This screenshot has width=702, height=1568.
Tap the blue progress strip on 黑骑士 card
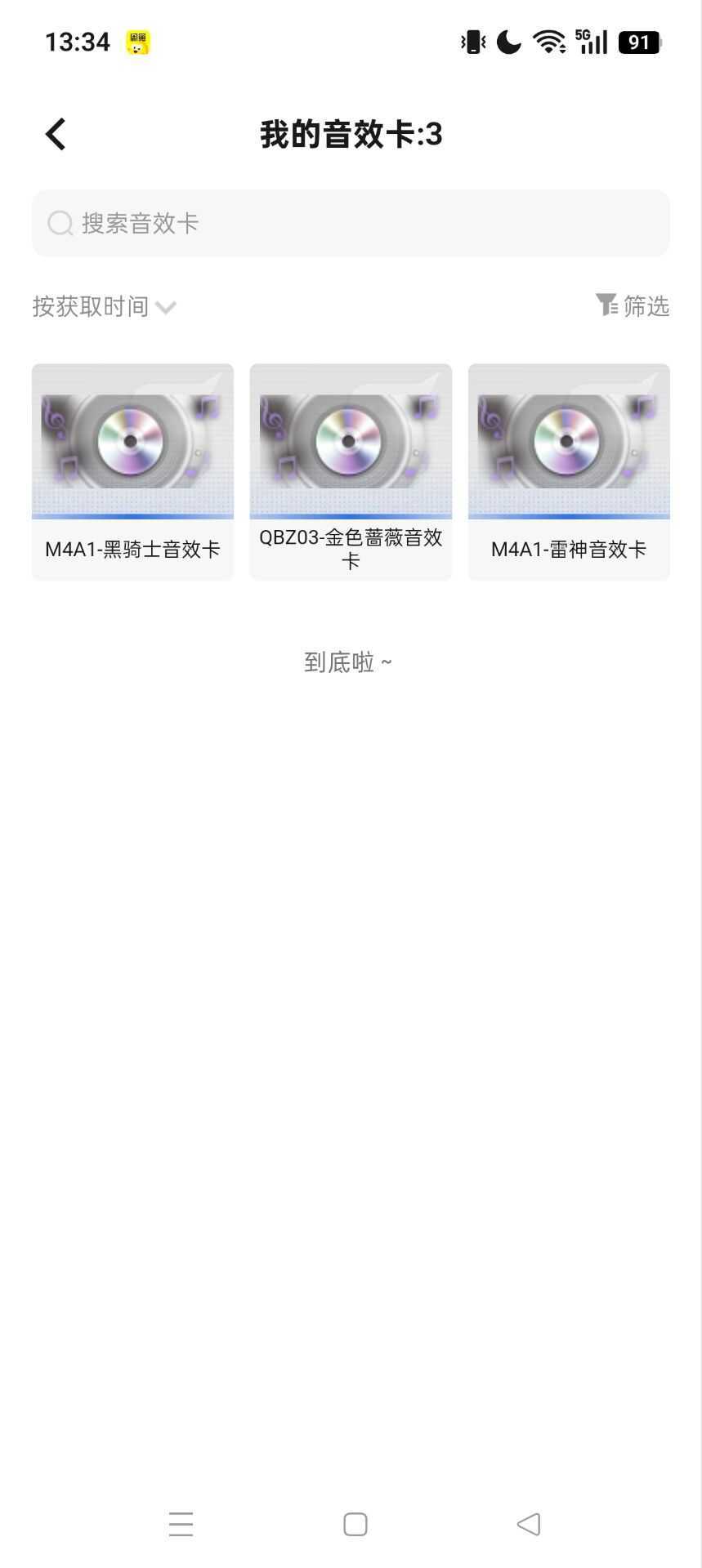point(132,514)
